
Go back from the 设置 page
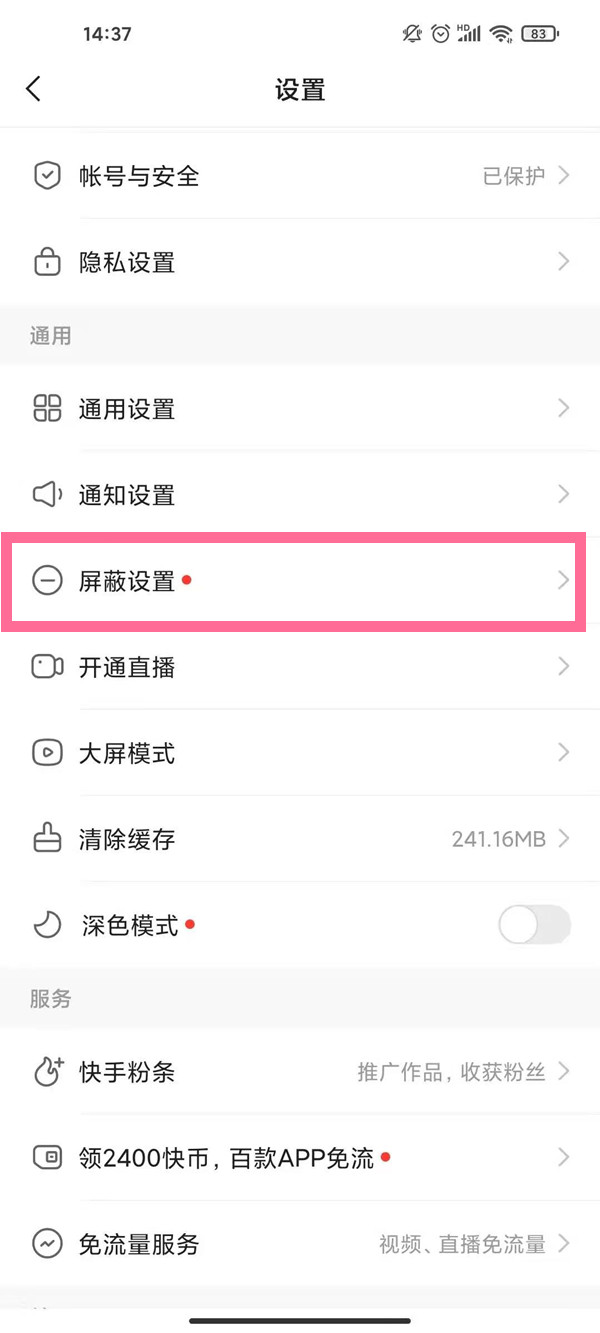[x=34, y=89]
